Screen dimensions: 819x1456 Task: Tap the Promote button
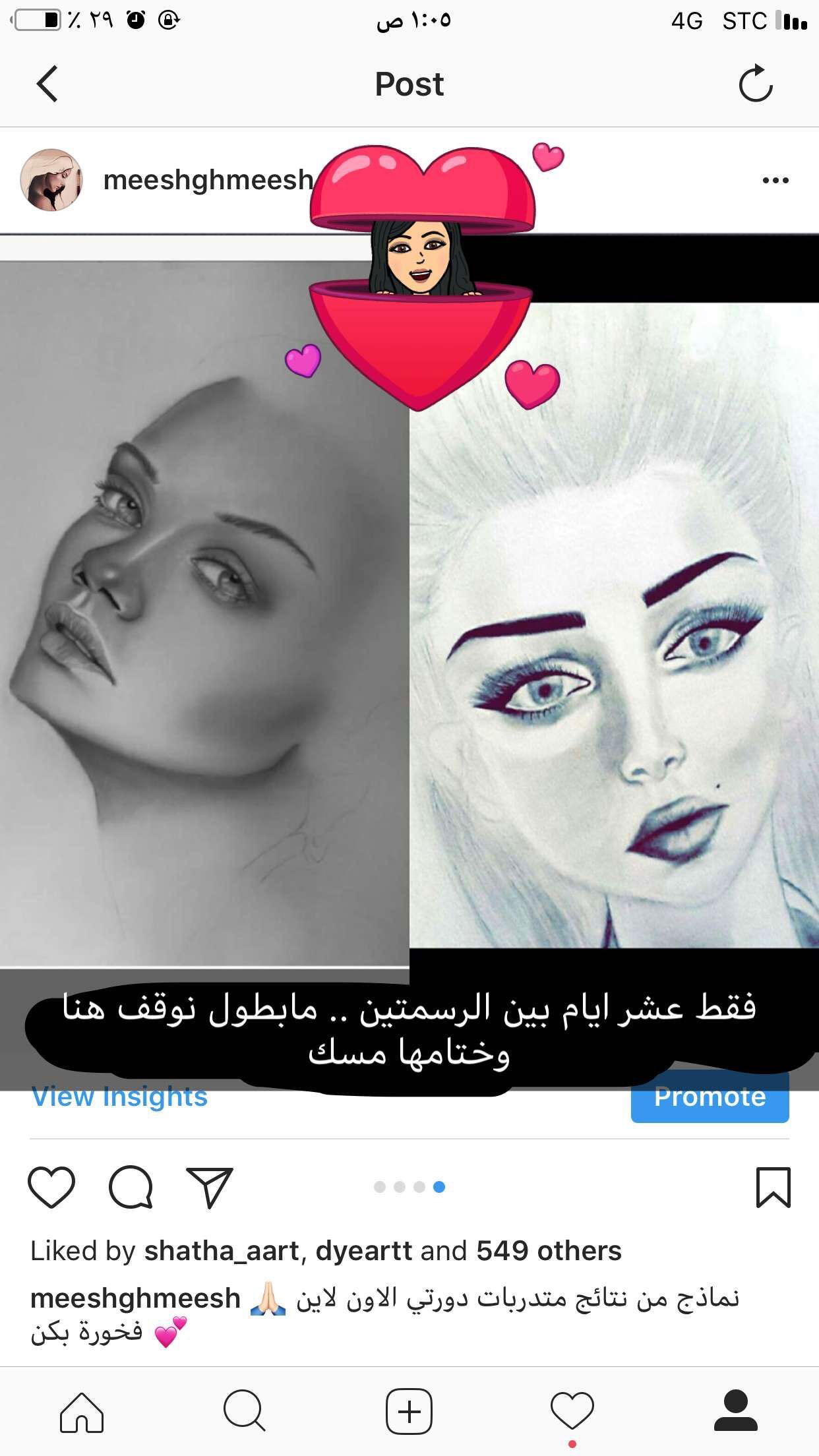(709, 1097)
